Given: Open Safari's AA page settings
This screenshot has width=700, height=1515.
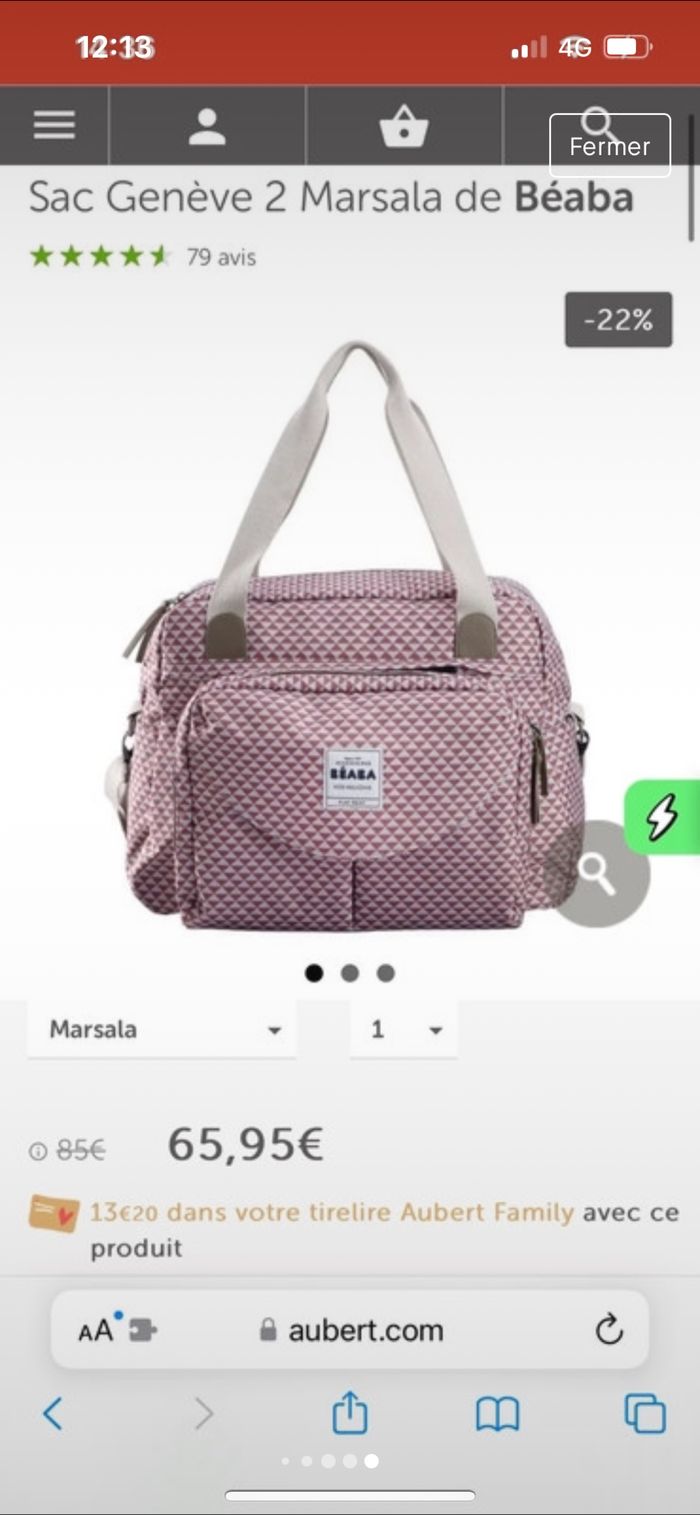Looking at the screenshot, I should [96, 1331].
